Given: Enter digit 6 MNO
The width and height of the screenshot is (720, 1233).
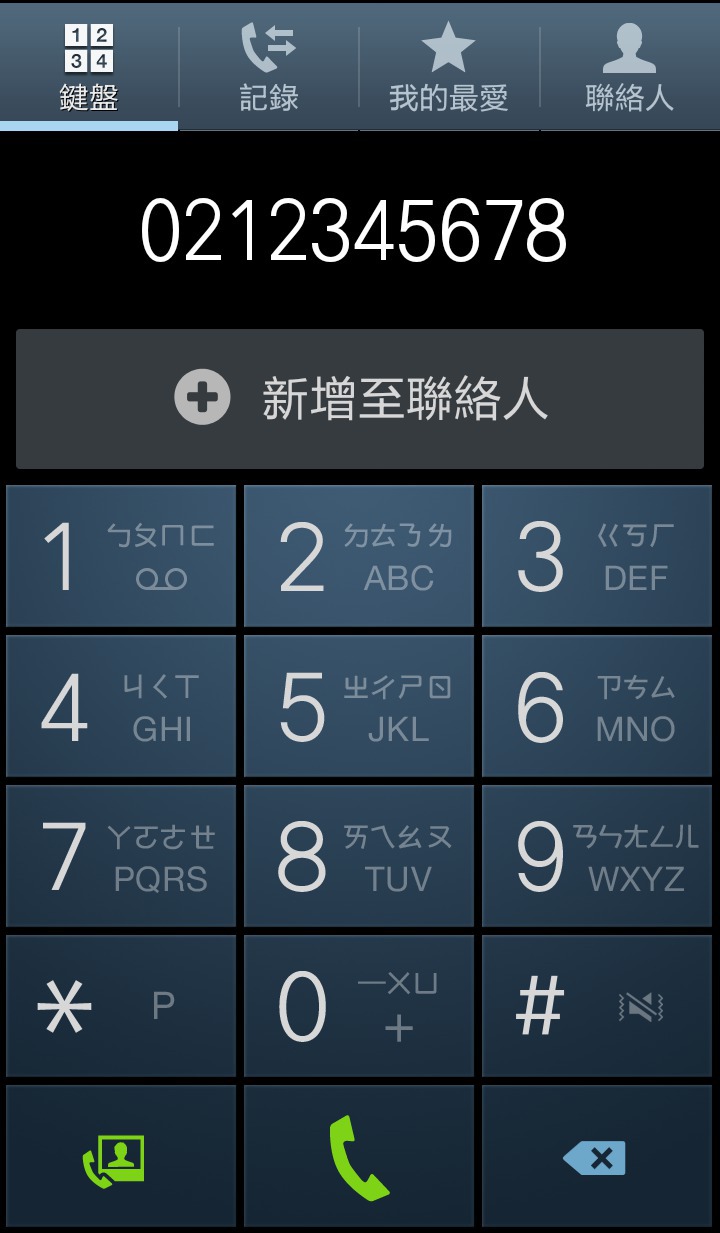Looking at the screenshot, I should (597, 706).
